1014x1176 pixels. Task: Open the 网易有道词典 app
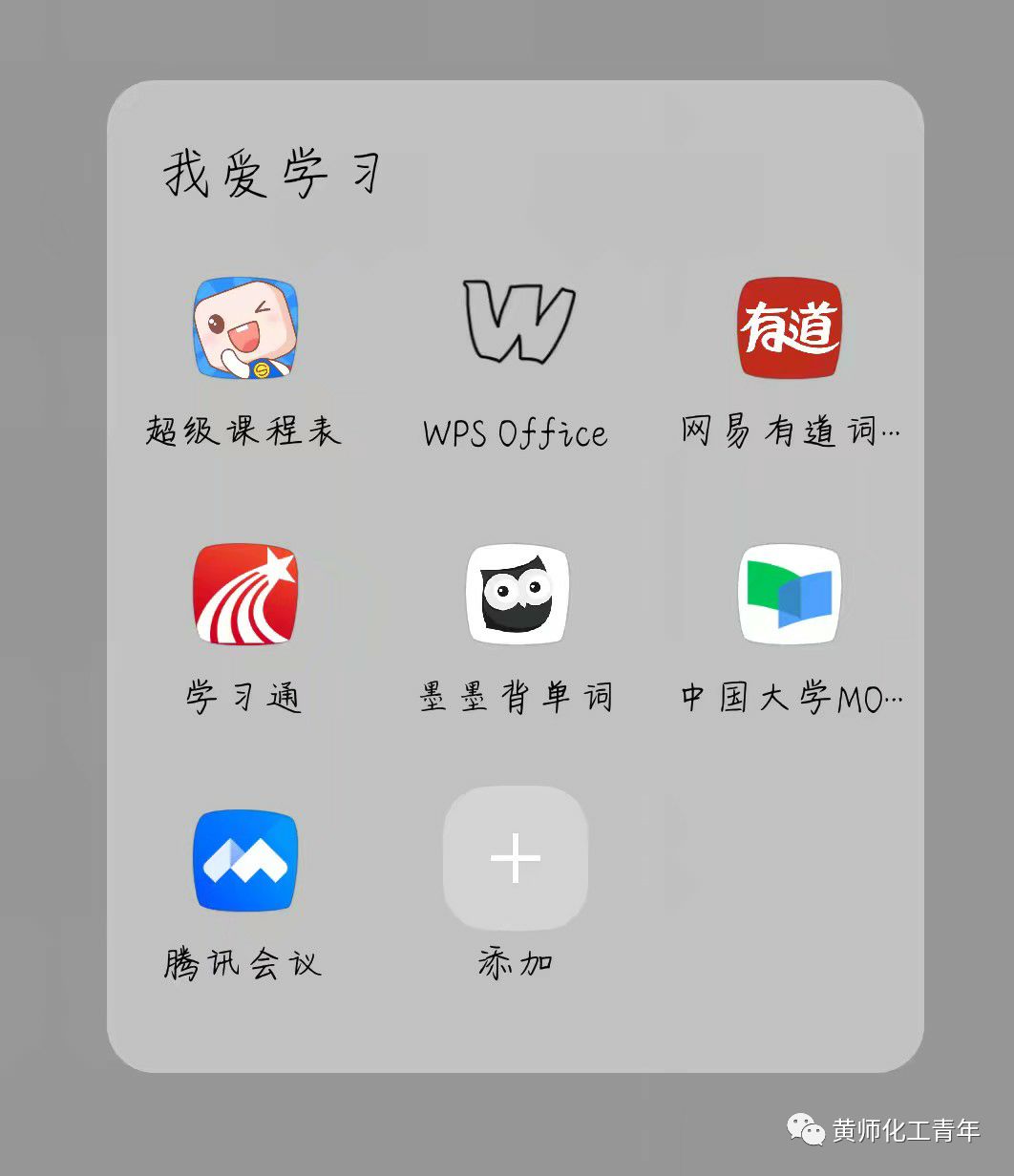(x=790, y=327)
